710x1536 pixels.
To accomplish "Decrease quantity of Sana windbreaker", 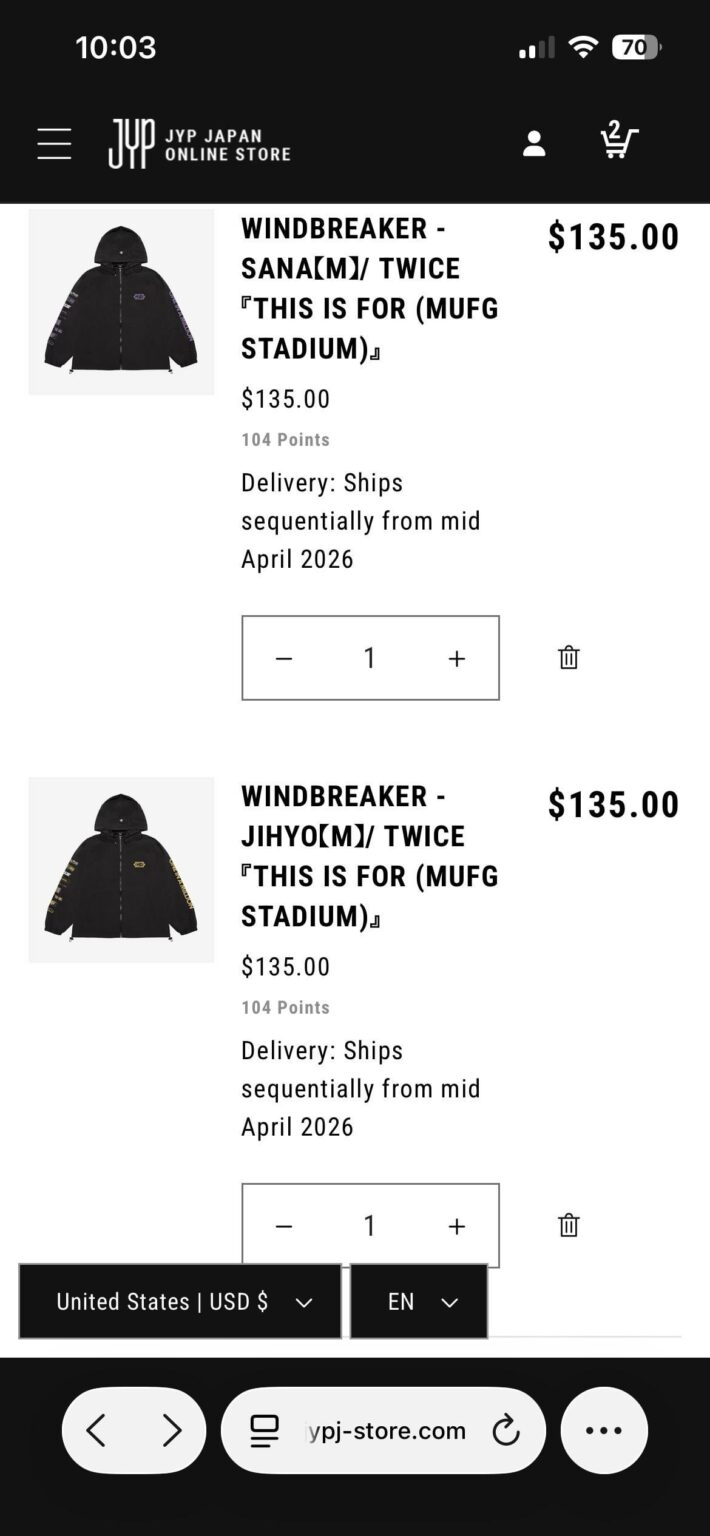I will click(284, 658).
